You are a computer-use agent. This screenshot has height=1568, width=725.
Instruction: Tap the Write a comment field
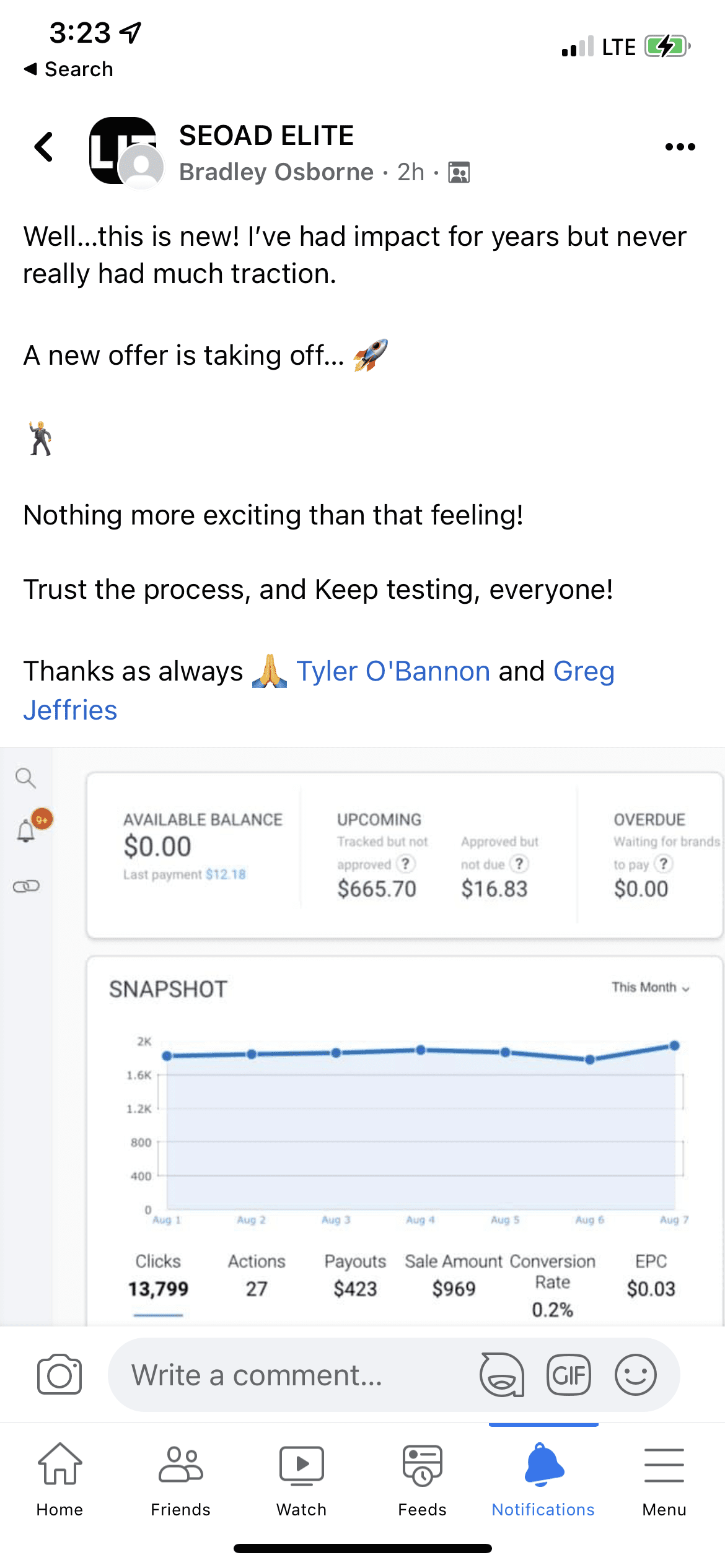[x=260, y=1376]
